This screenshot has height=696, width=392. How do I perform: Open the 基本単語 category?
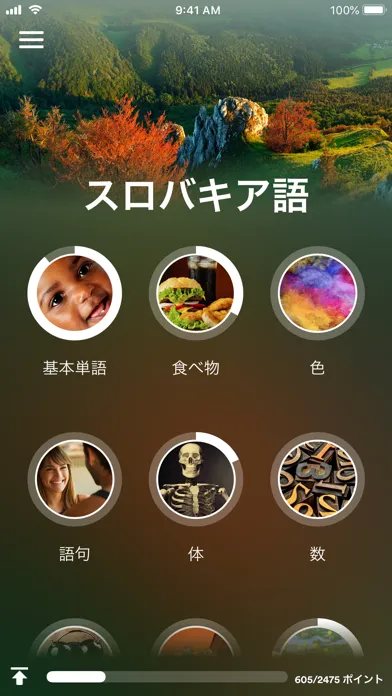75,293
